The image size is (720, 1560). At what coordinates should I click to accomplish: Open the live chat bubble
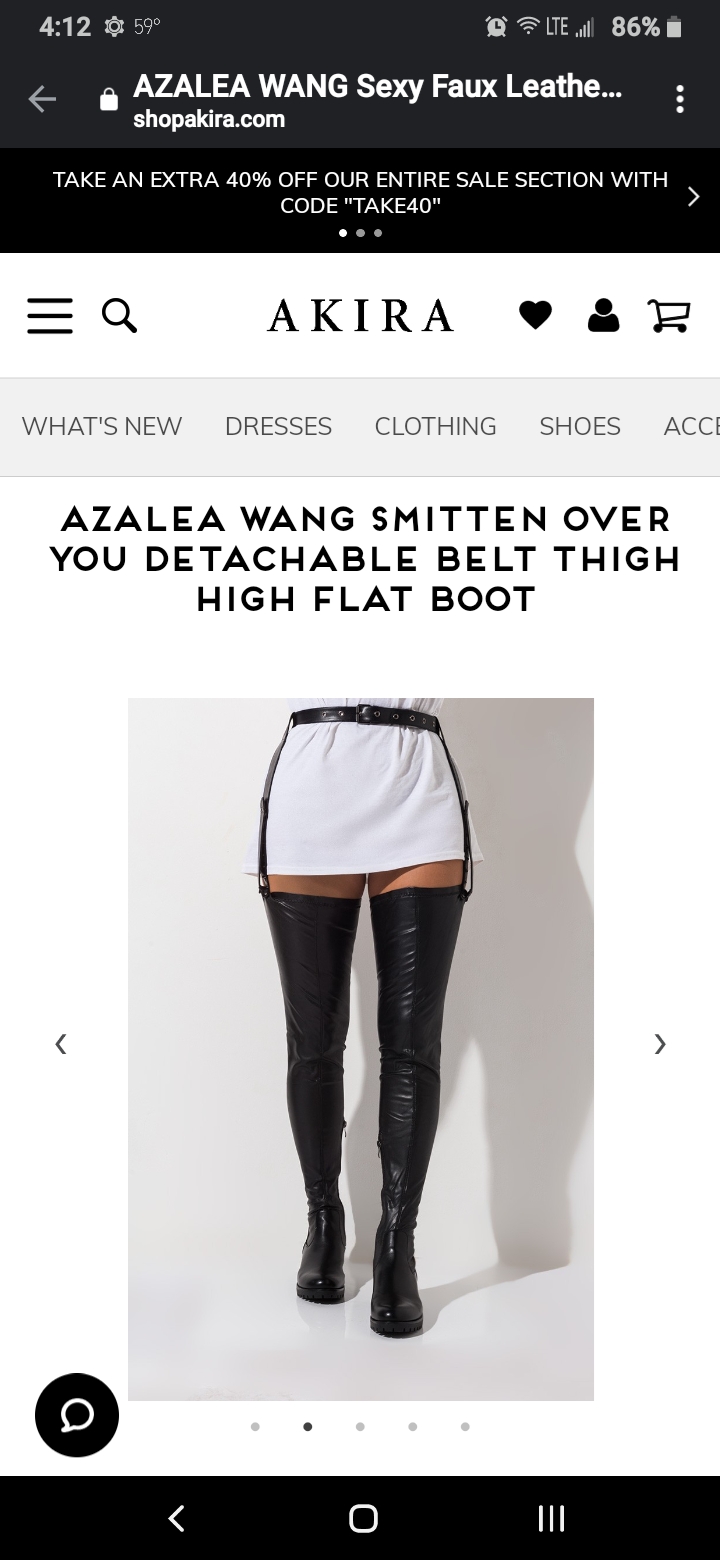pyautogui.click(x=77, y=1415)
